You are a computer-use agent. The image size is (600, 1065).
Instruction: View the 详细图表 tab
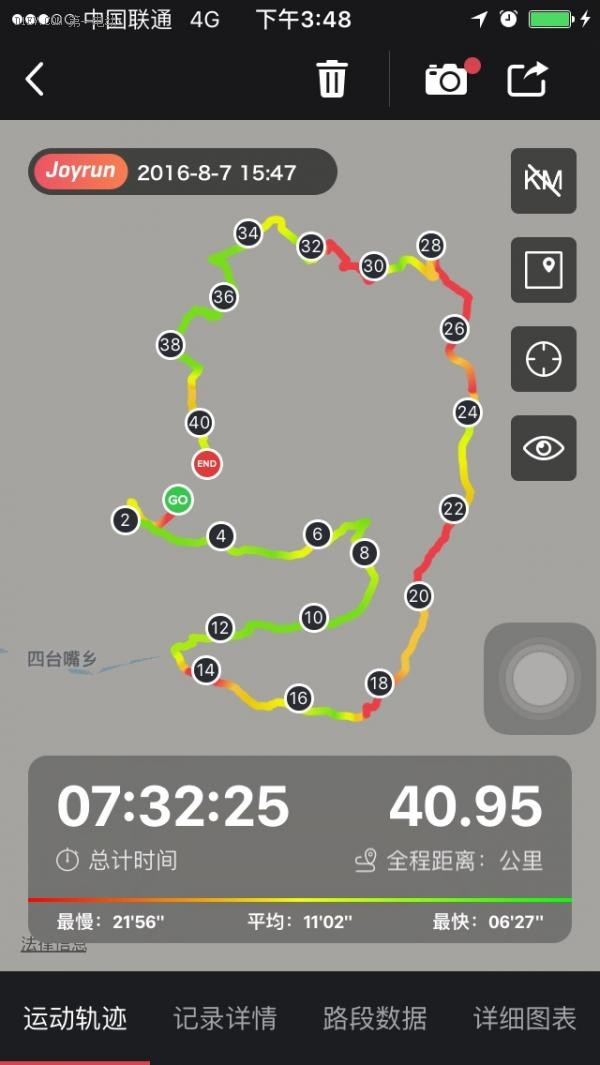pos(525,1018)
